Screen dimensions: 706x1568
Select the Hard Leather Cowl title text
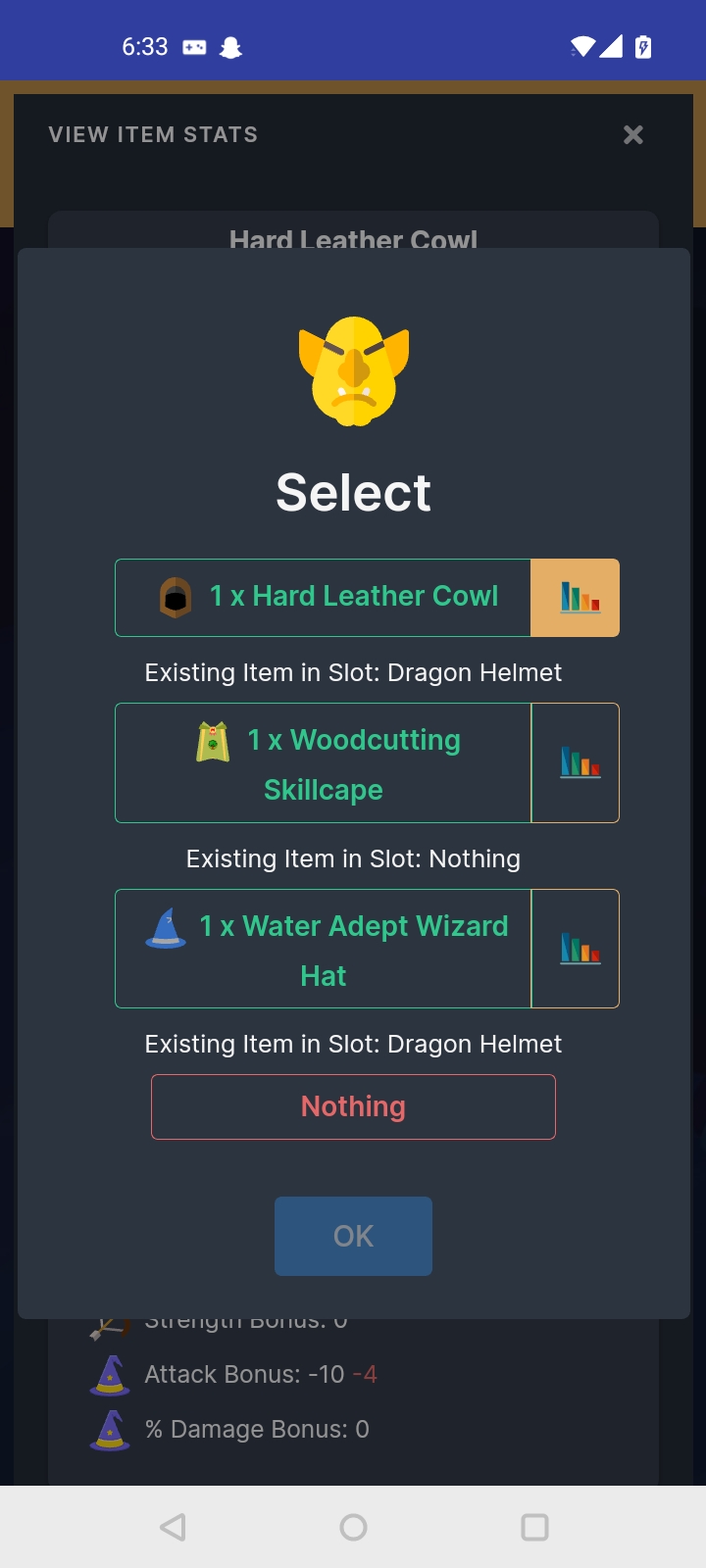point(353,240)
